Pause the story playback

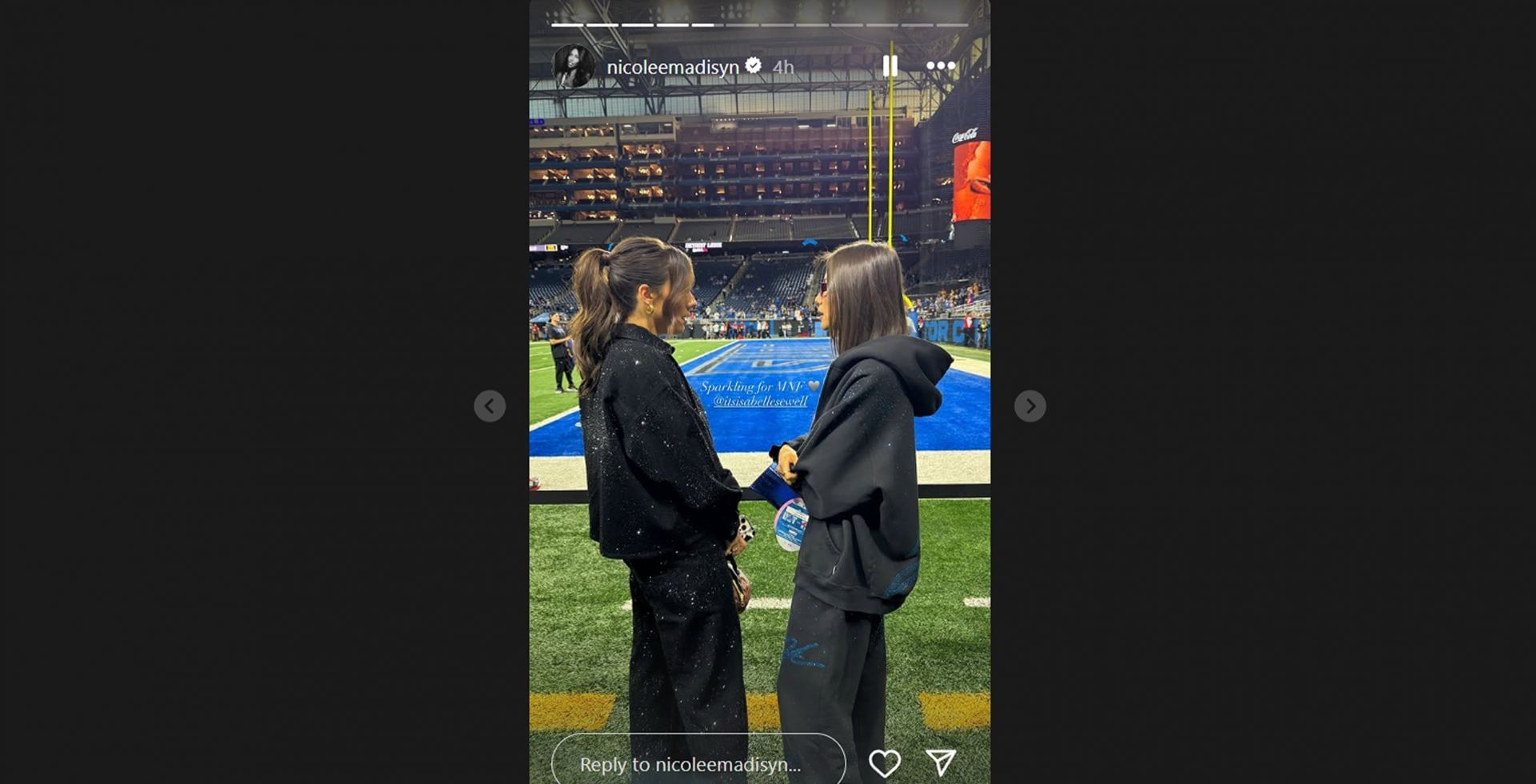coord(890,66)
